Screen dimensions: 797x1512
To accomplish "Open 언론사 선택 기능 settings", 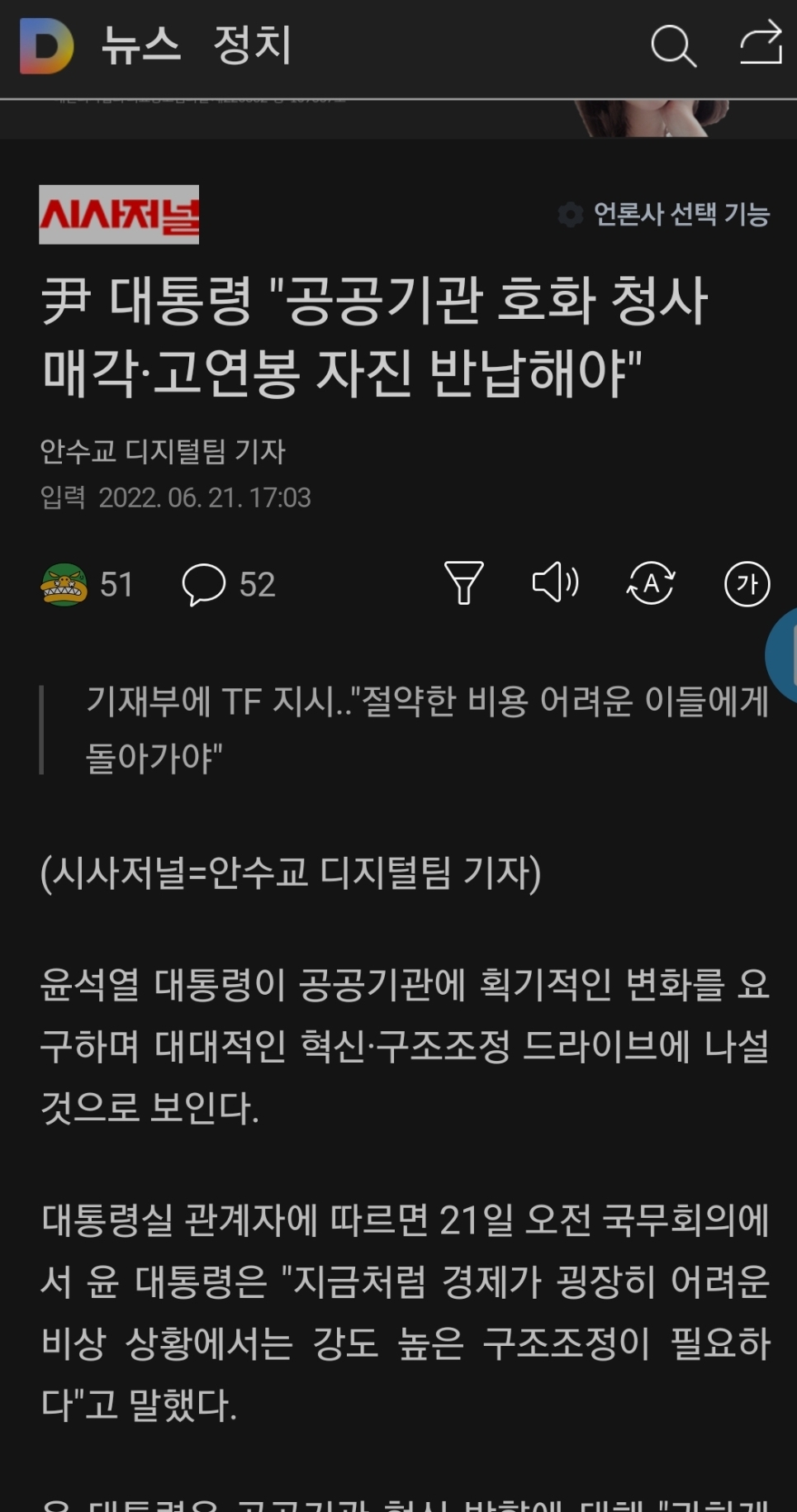I will pyautogui.click(x=665, y=215).
